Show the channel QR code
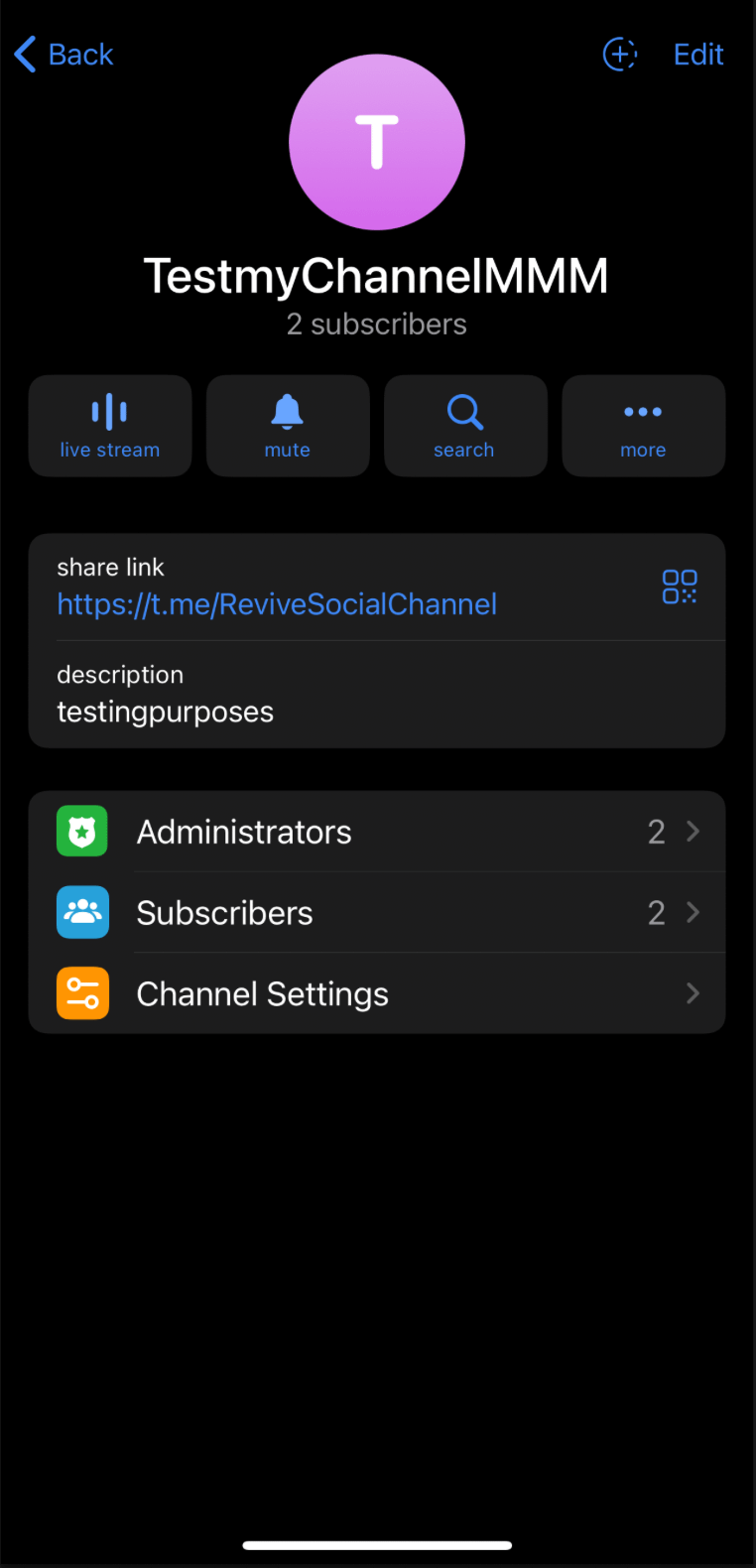This screenshot has height=1568, width=756. click(x=680, y=587)
